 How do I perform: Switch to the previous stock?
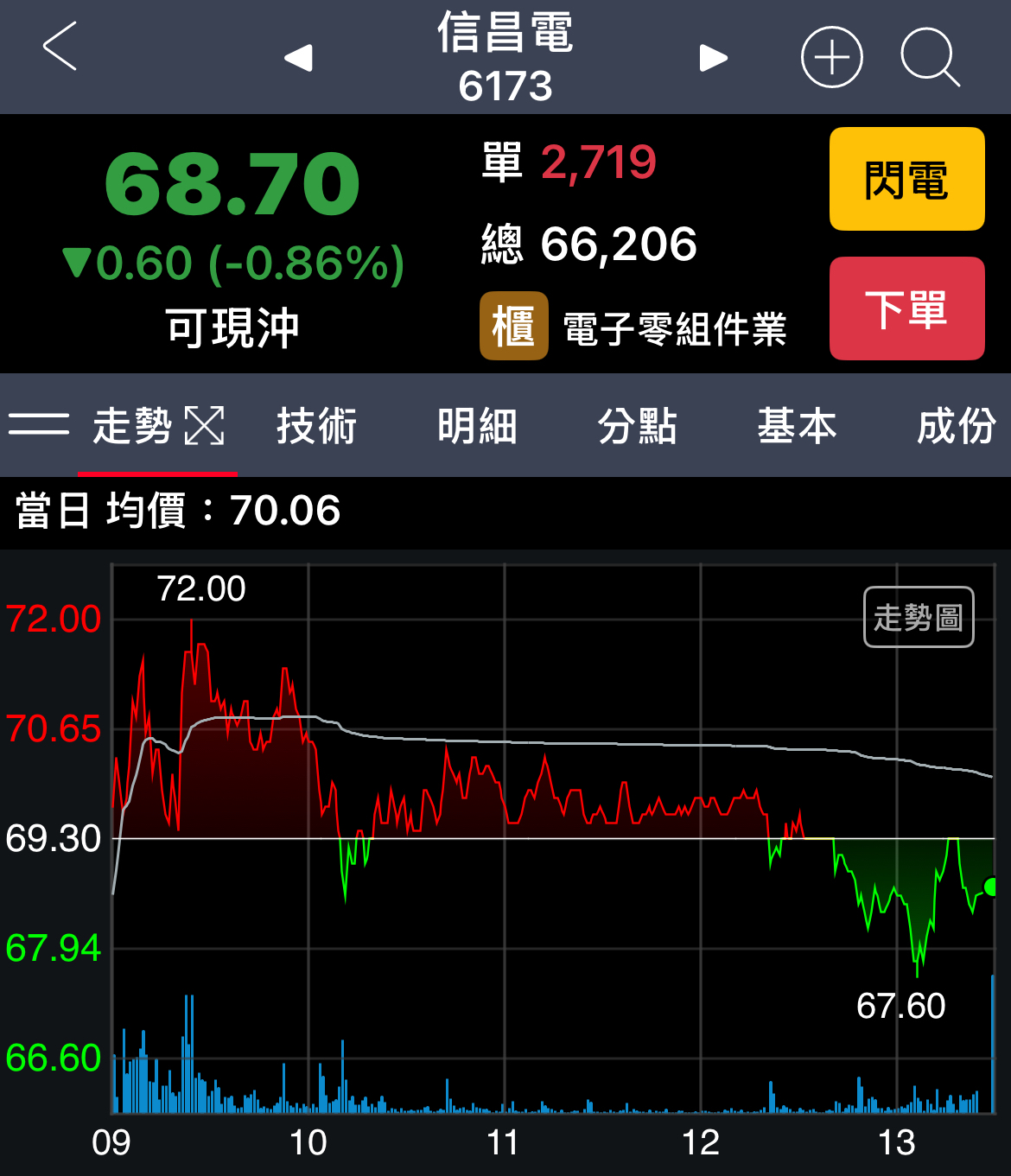(x=298, y=58)
